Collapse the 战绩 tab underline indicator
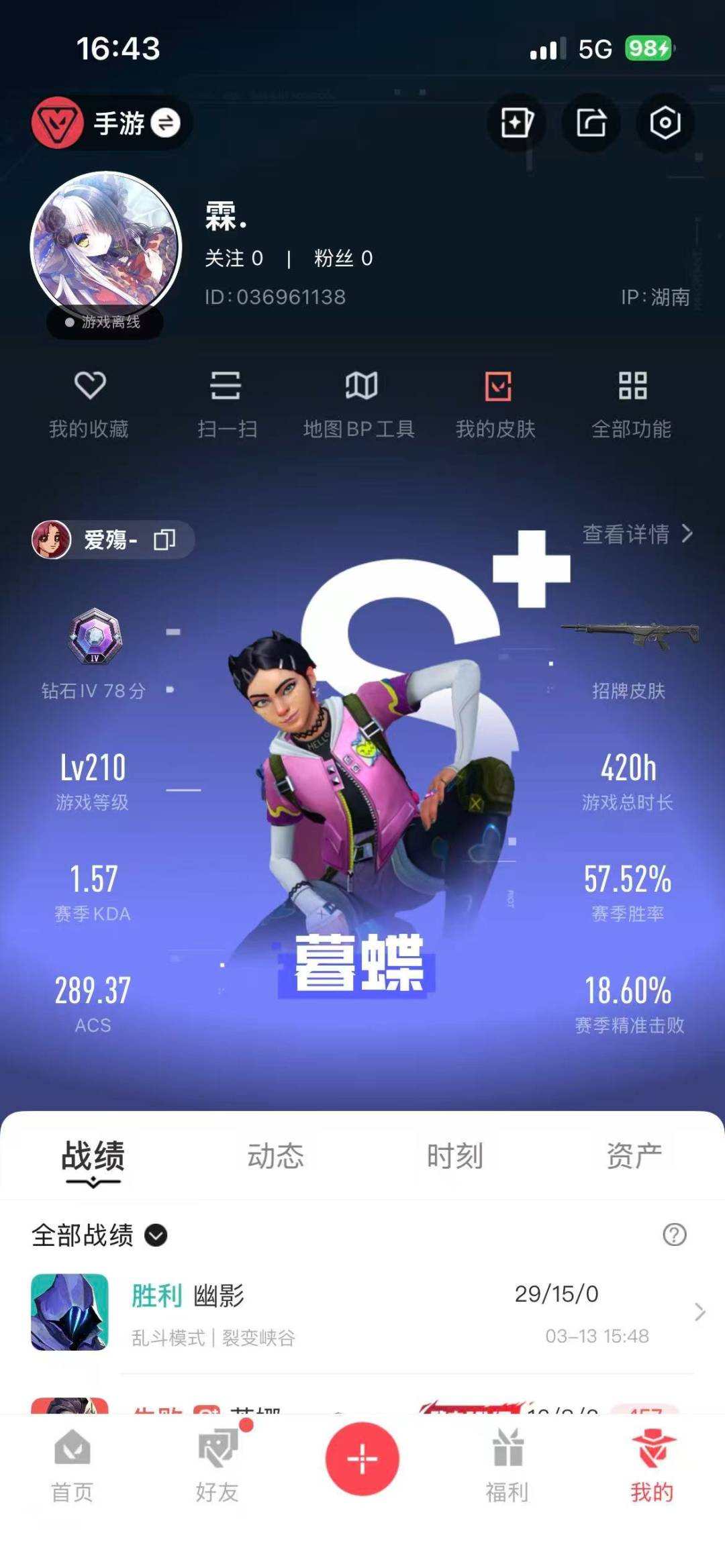Image resolution: width=725 pixels, height=1568 pixels. [93, 1184]
